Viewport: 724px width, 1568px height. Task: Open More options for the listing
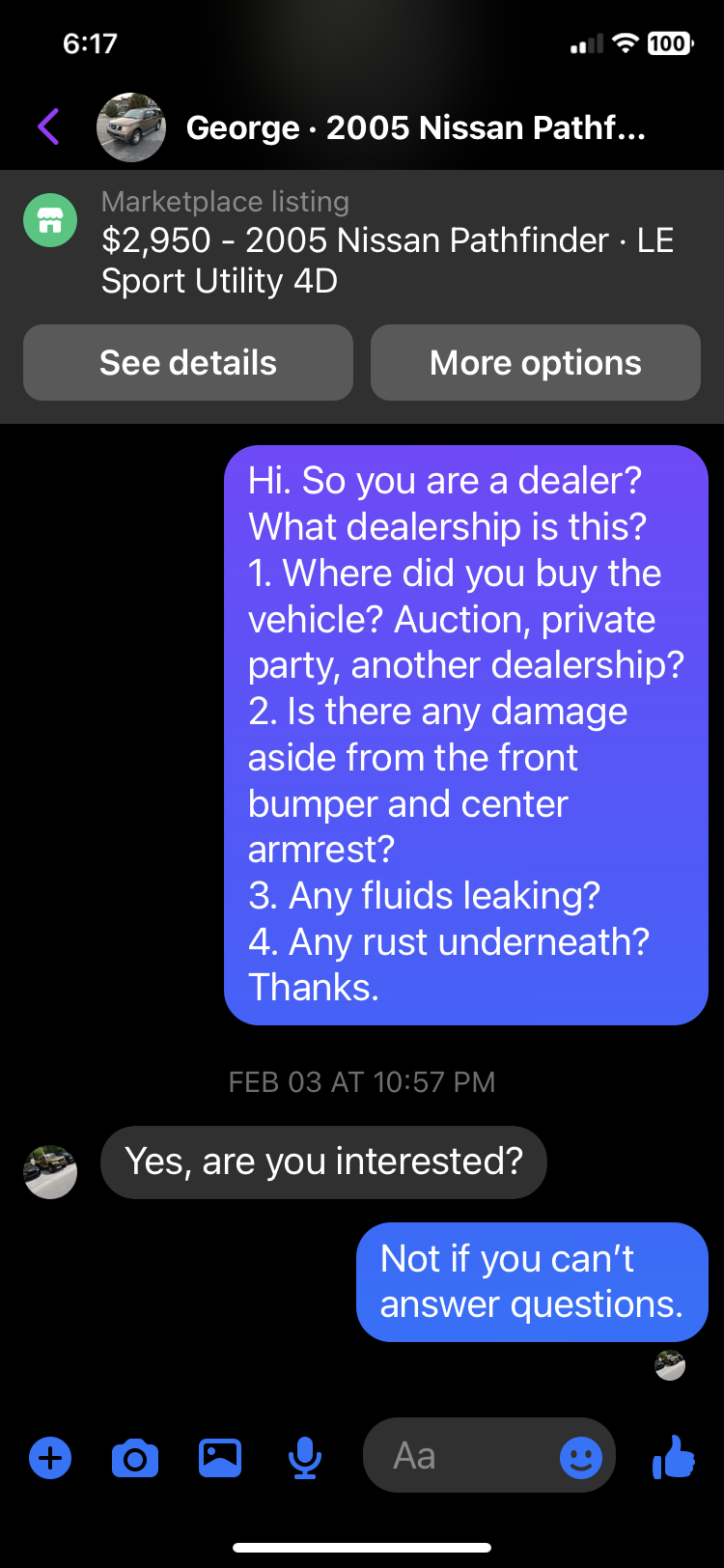point(536,363)
